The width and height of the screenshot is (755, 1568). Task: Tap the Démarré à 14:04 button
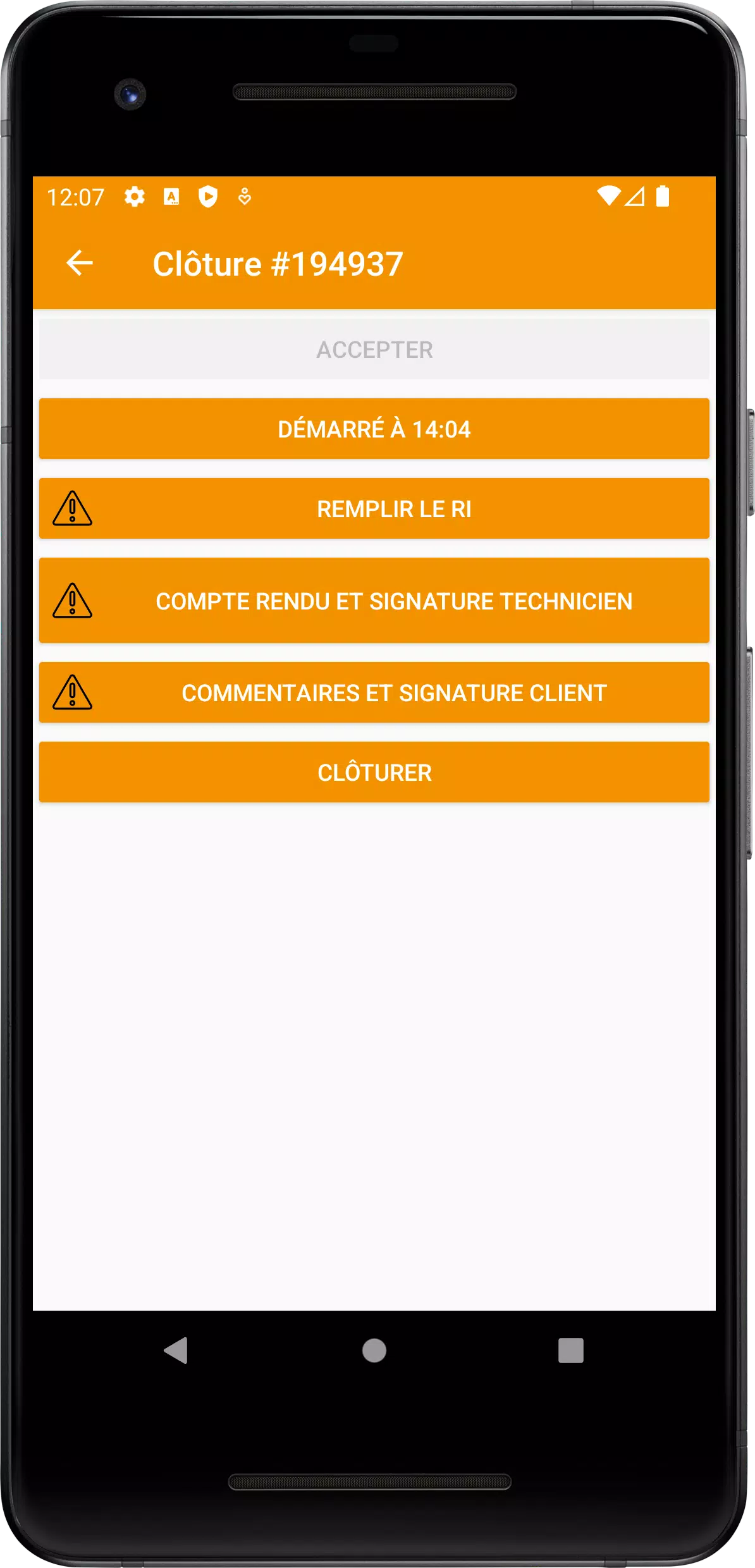point(374,429)
